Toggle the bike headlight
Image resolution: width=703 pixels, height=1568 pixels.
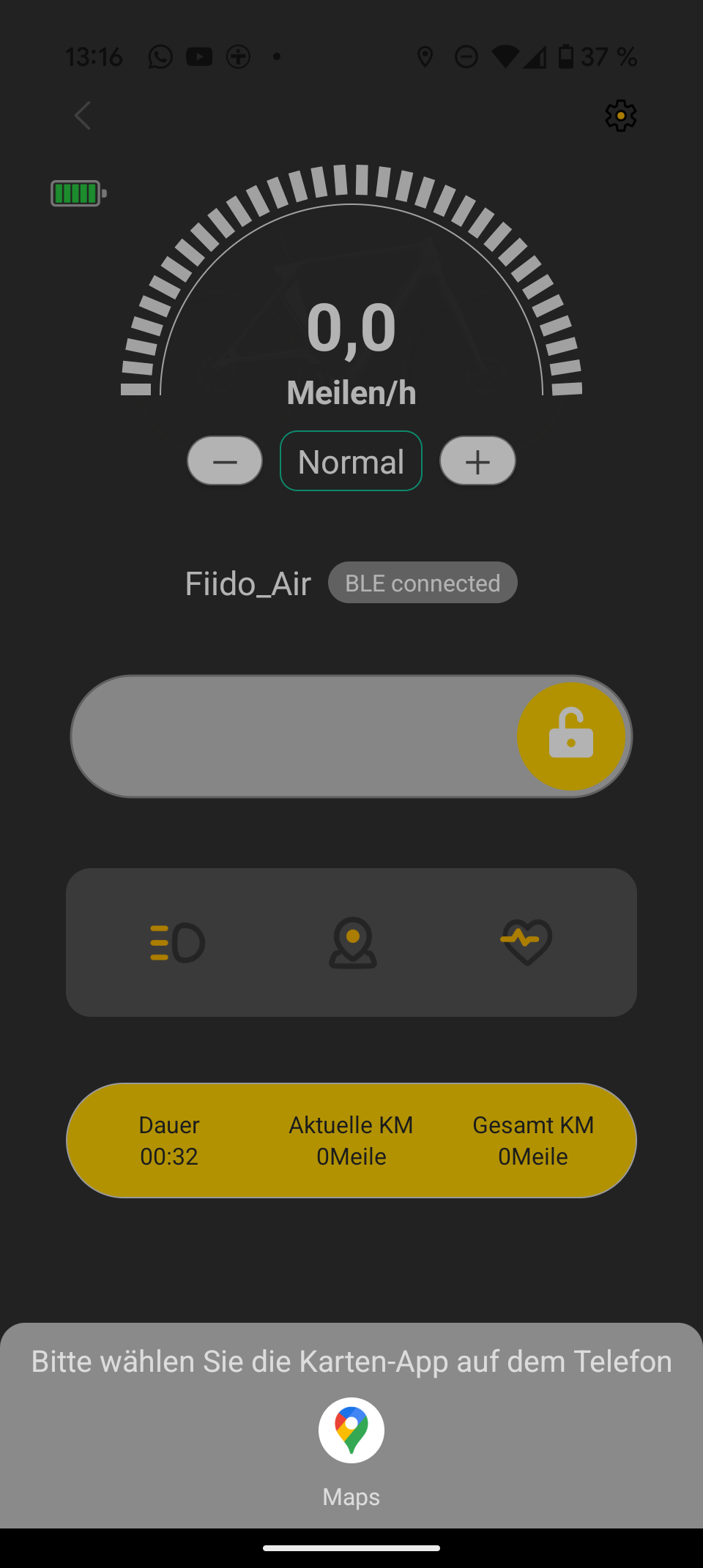(x=177, y=943)
